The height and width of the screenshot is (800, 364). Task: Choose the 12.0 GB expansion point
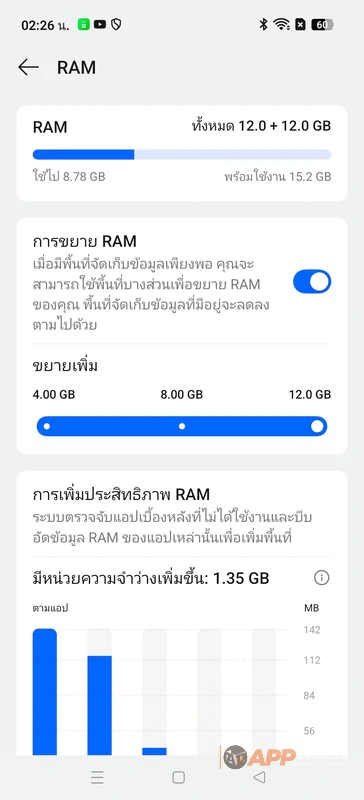click(x=317, y=426)
